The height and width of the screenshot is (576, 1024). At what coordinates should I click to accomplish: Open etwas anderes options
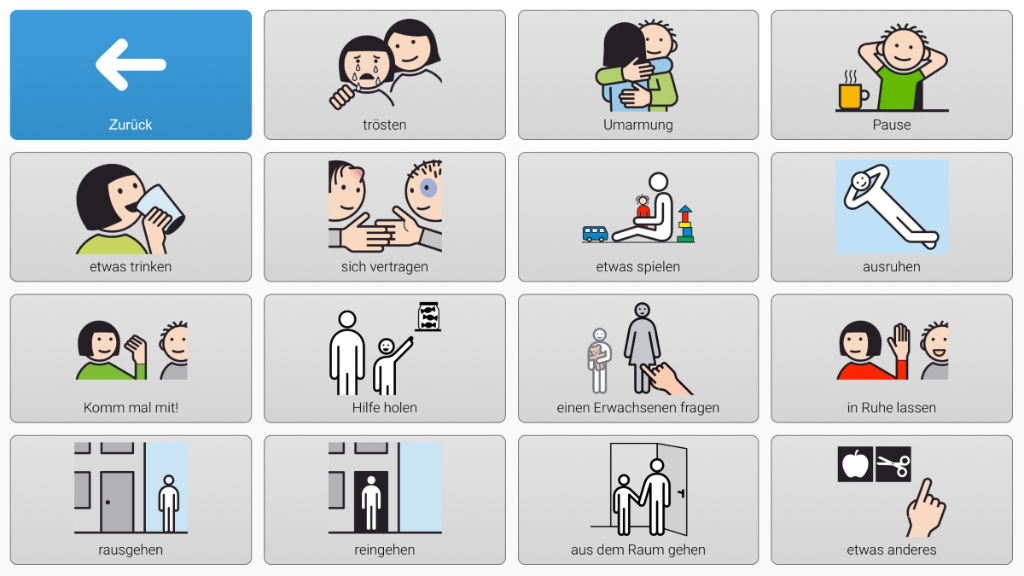coord(892,500)
